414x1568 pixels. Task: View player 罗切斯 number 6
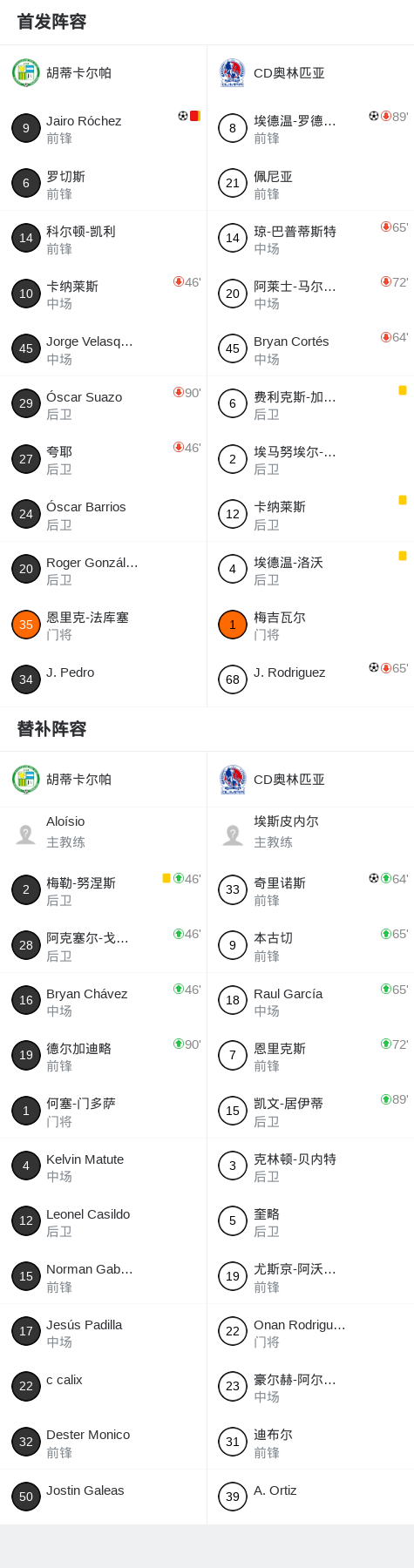click(103, 184)
